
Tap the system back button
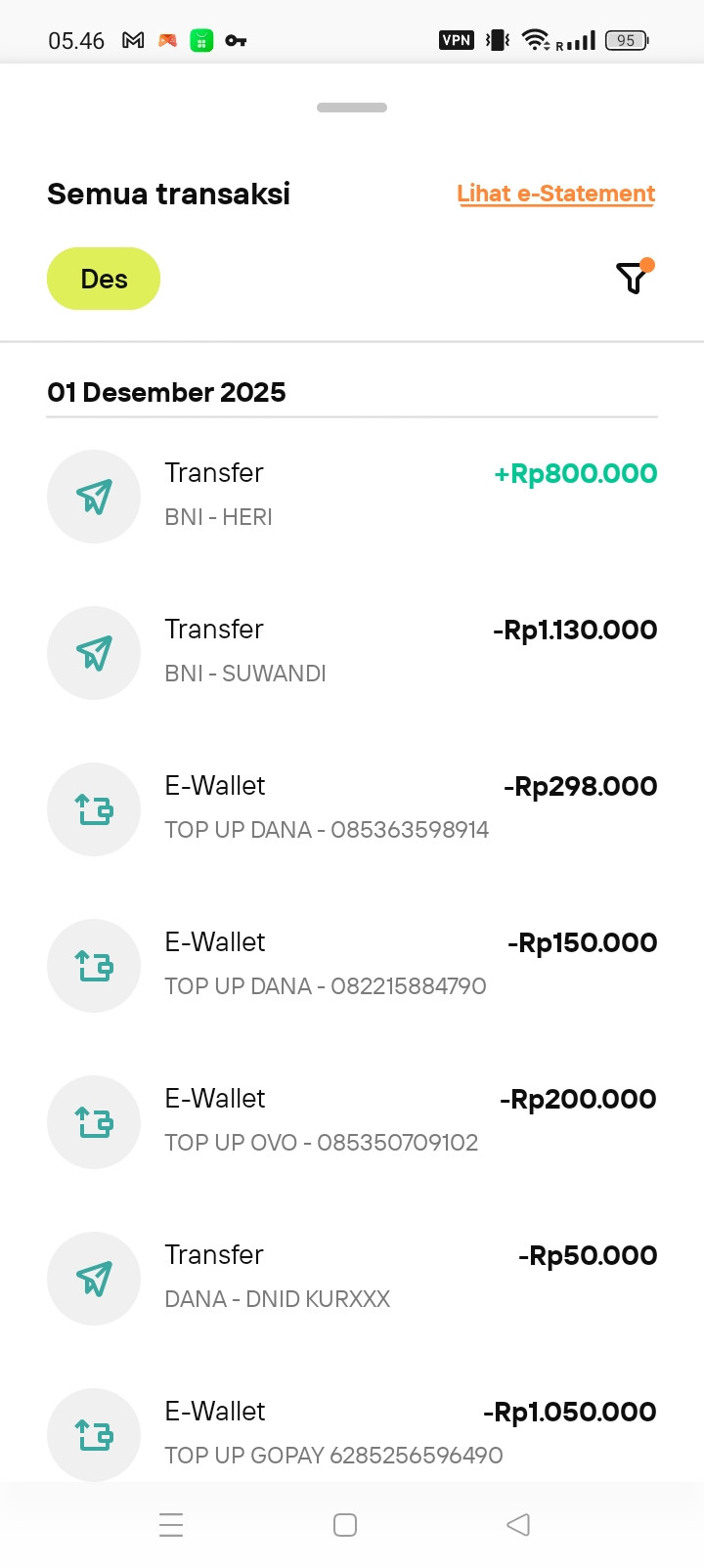518,1524
